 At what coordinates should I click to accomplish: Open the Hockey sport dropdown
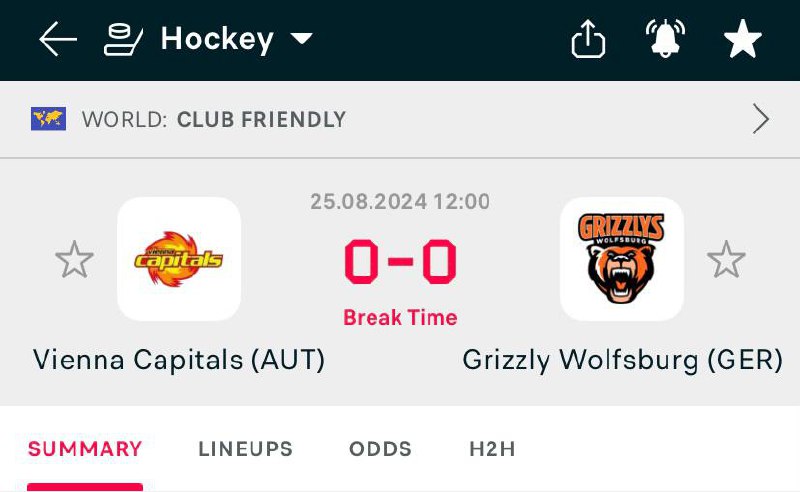pos(210,40)
